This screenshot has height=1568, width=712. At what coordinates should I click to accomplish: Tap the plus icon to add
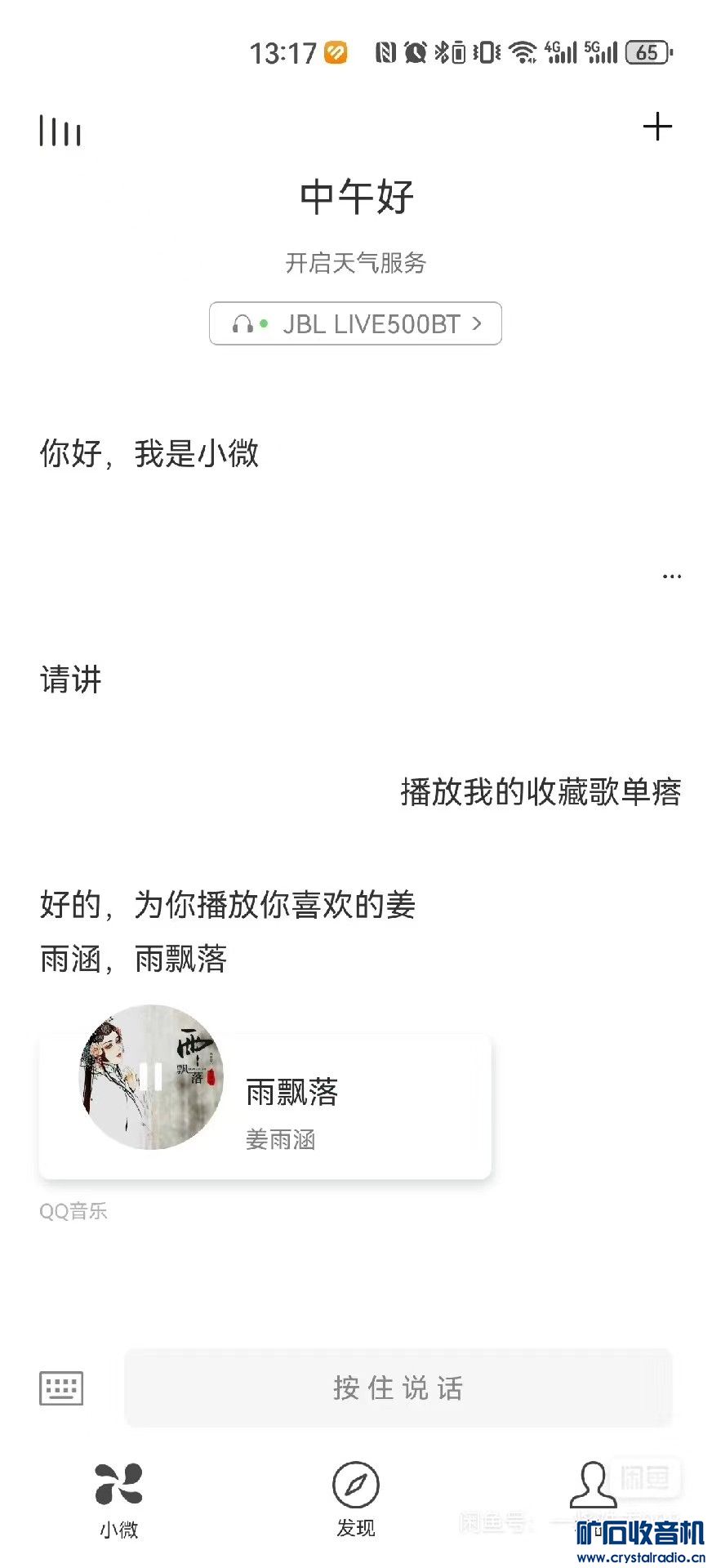click(657, 127)
